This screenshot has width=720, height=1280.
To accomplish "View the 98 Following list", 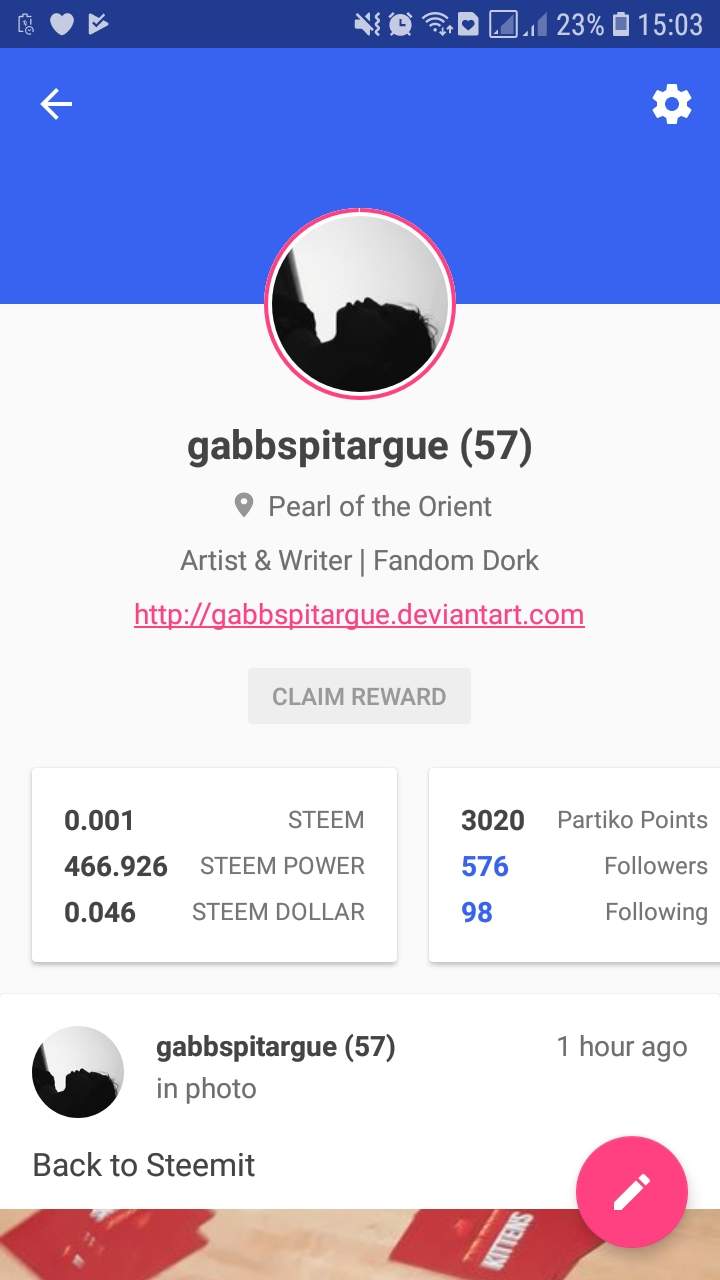I will coord(584,912).
